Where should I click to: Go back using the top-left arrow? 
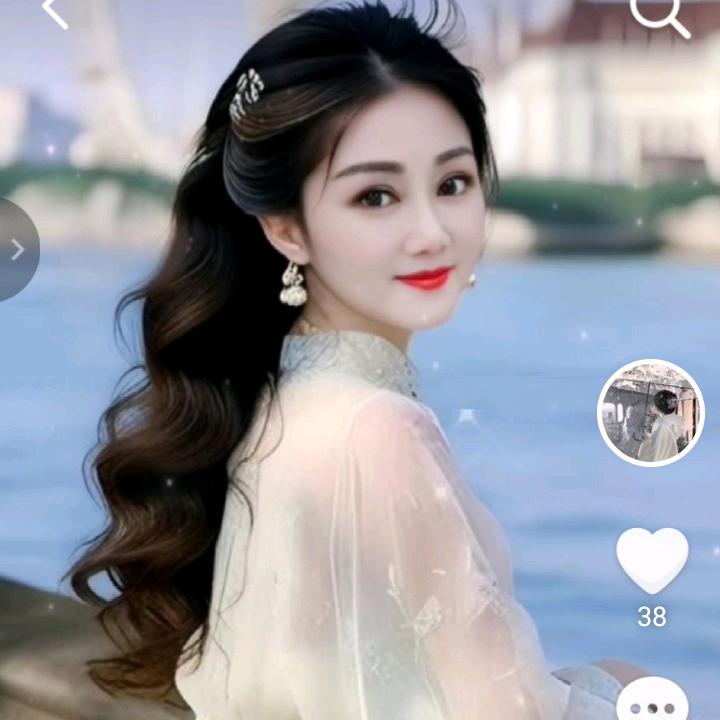tap(55, 12)
